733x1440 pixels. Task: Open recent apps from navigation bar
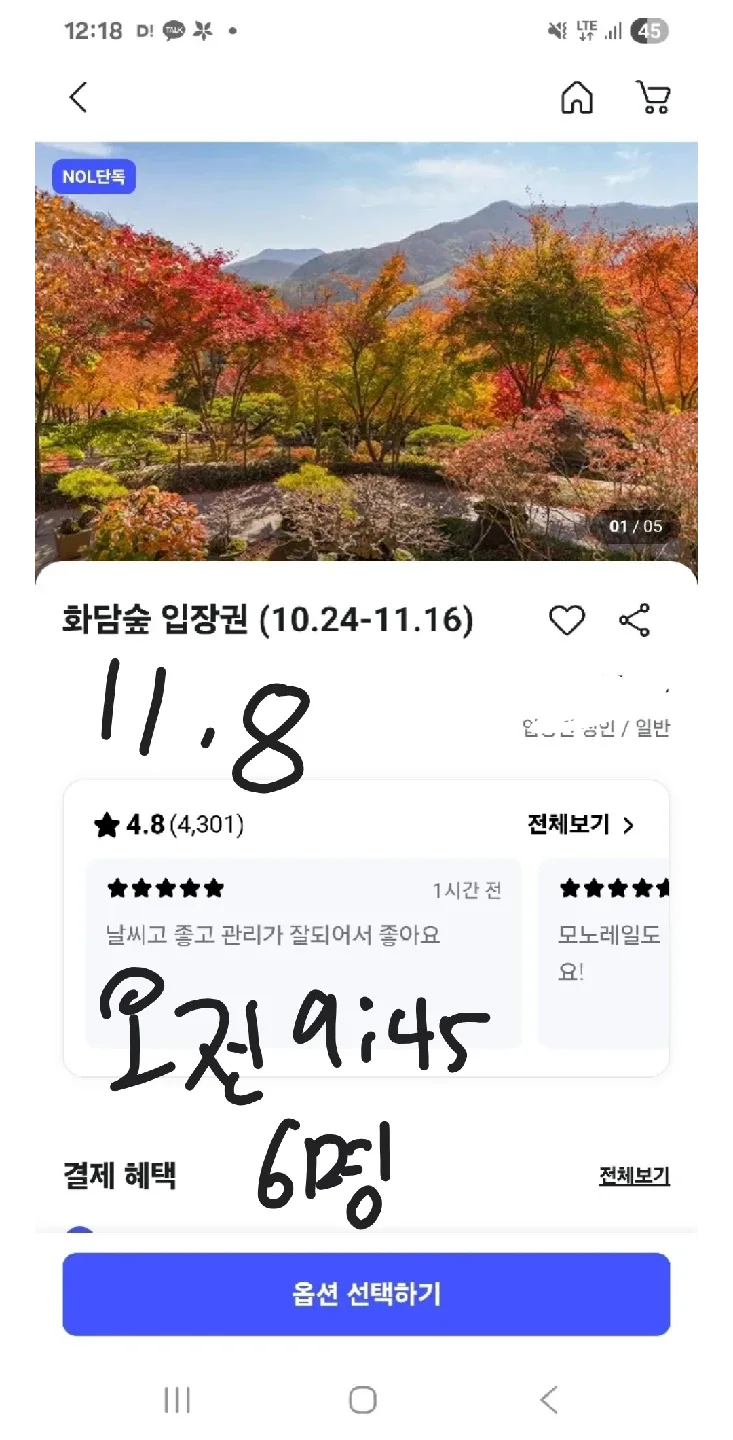tap(177, 1400)
